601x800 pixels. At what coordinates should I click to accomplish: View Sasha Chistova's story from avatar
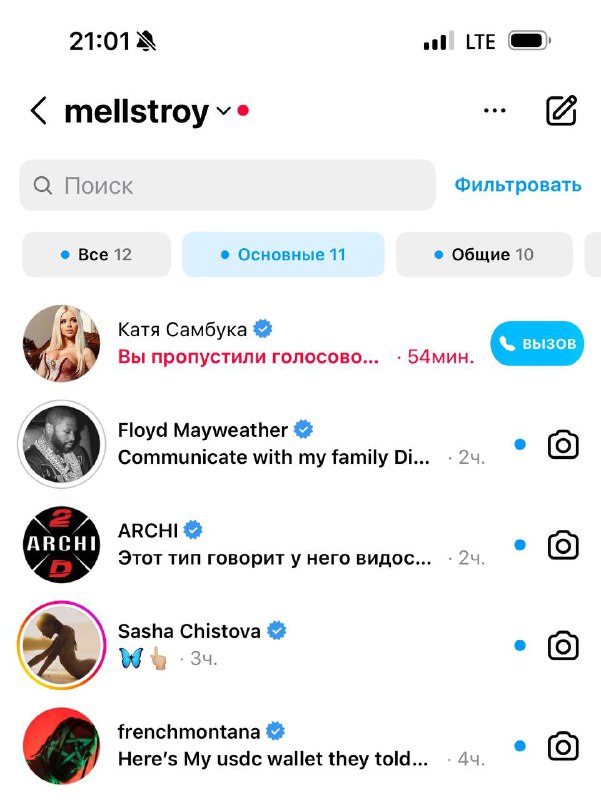click(61, 645)
